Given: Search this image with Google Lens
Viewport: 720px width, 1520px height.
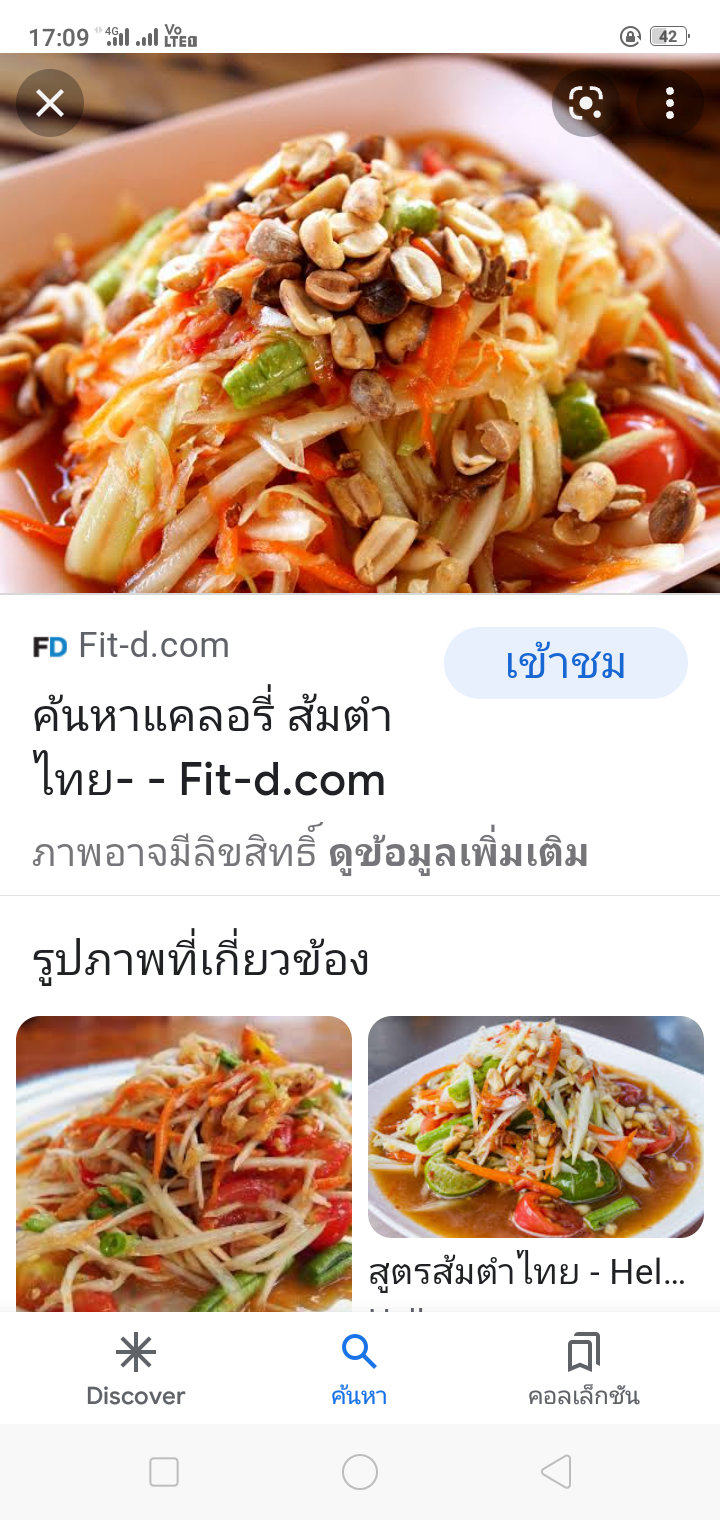Looking at the screenshot, I should [586, 103].
